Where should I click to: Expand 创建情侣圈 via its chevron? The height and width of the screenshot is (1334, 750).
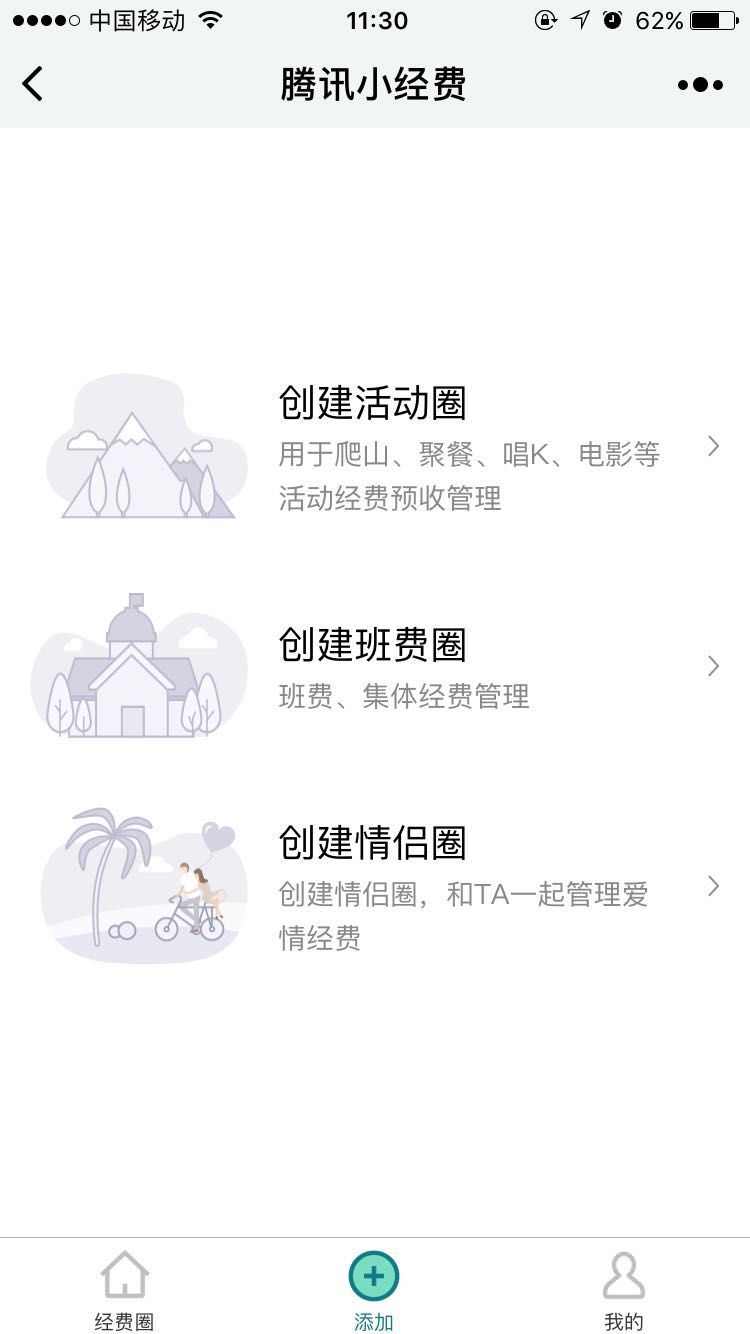click(x=713, y=885)
